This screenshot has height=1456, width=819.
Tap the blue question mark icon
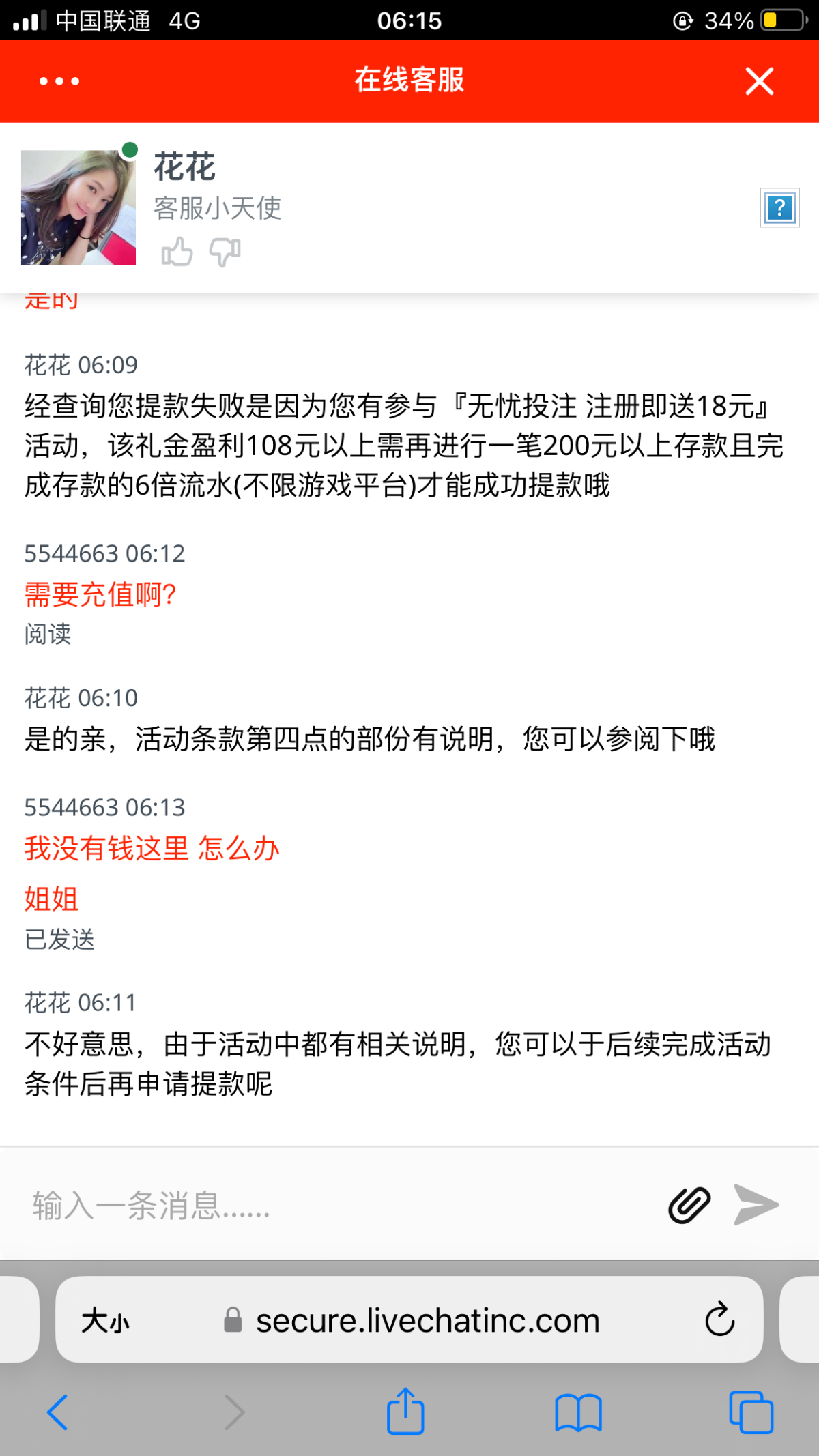[x=779, y=208]
